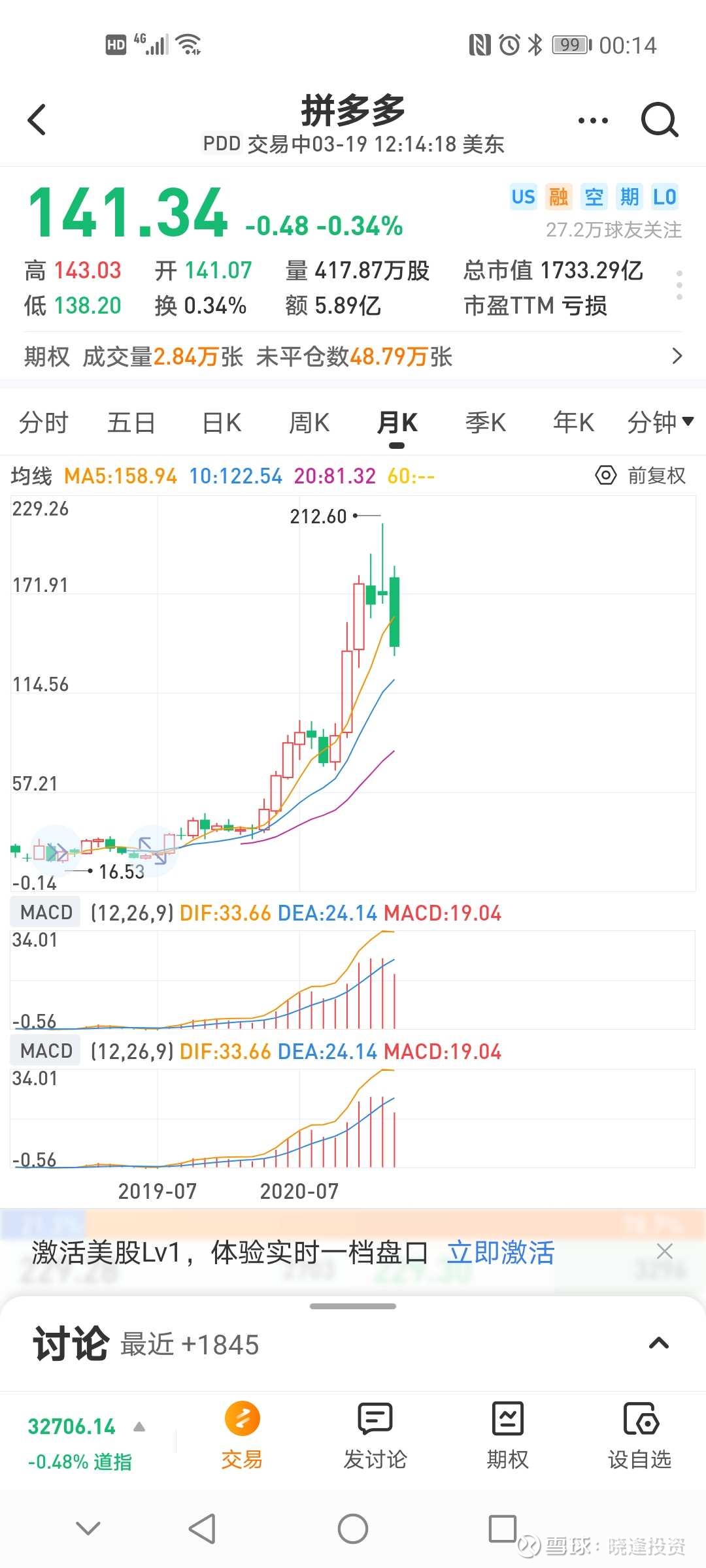Expand the 讨论 discussion panel

click(x=658, y=1343)
